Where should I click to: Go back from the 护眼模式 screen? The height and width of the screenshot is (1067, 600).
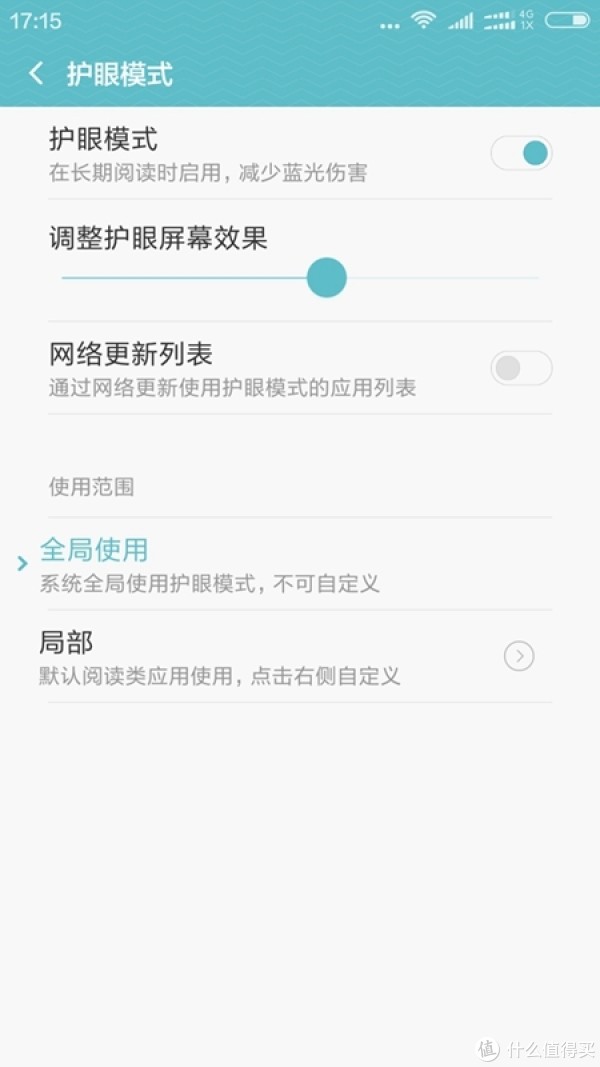(36, 73)
